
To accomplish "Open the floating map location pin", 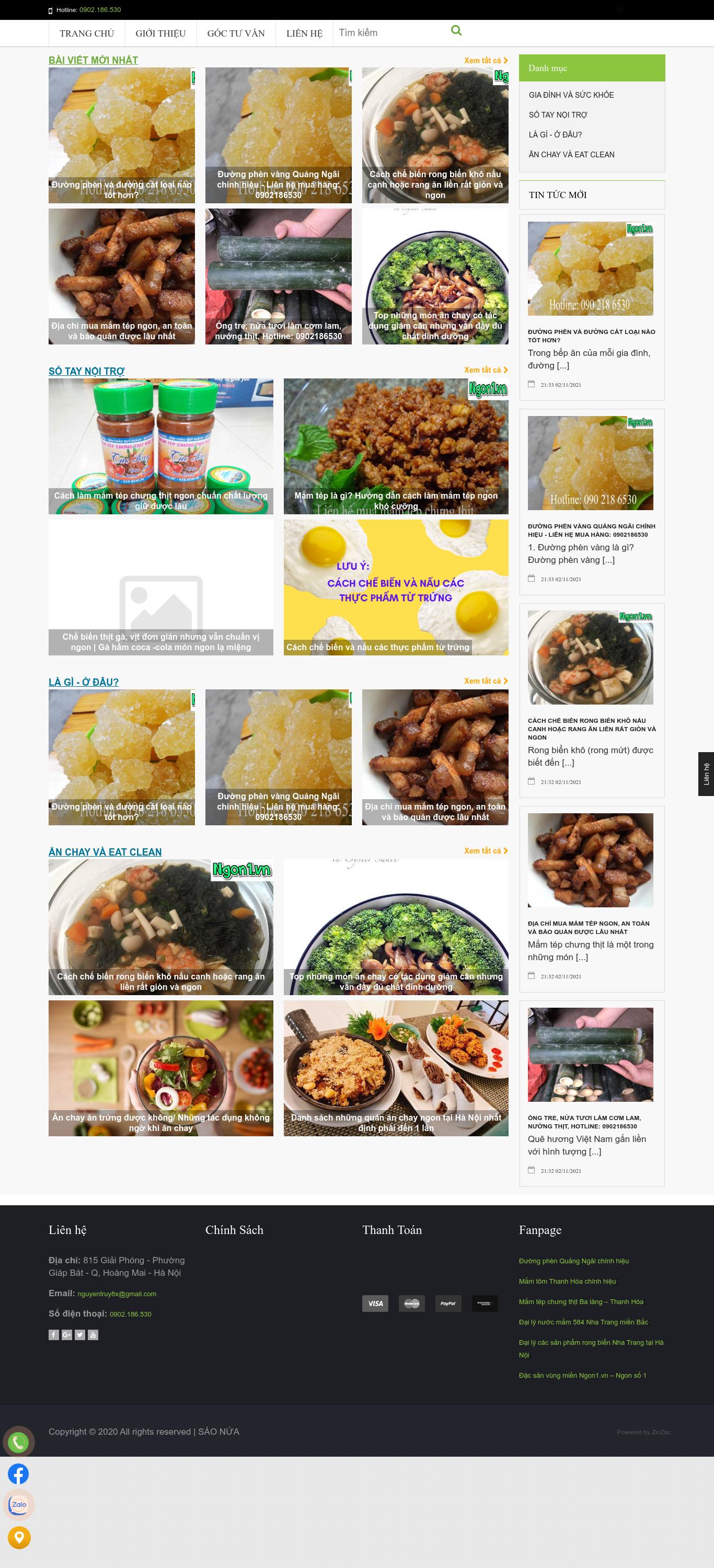I will click(x=18, y=1537).
